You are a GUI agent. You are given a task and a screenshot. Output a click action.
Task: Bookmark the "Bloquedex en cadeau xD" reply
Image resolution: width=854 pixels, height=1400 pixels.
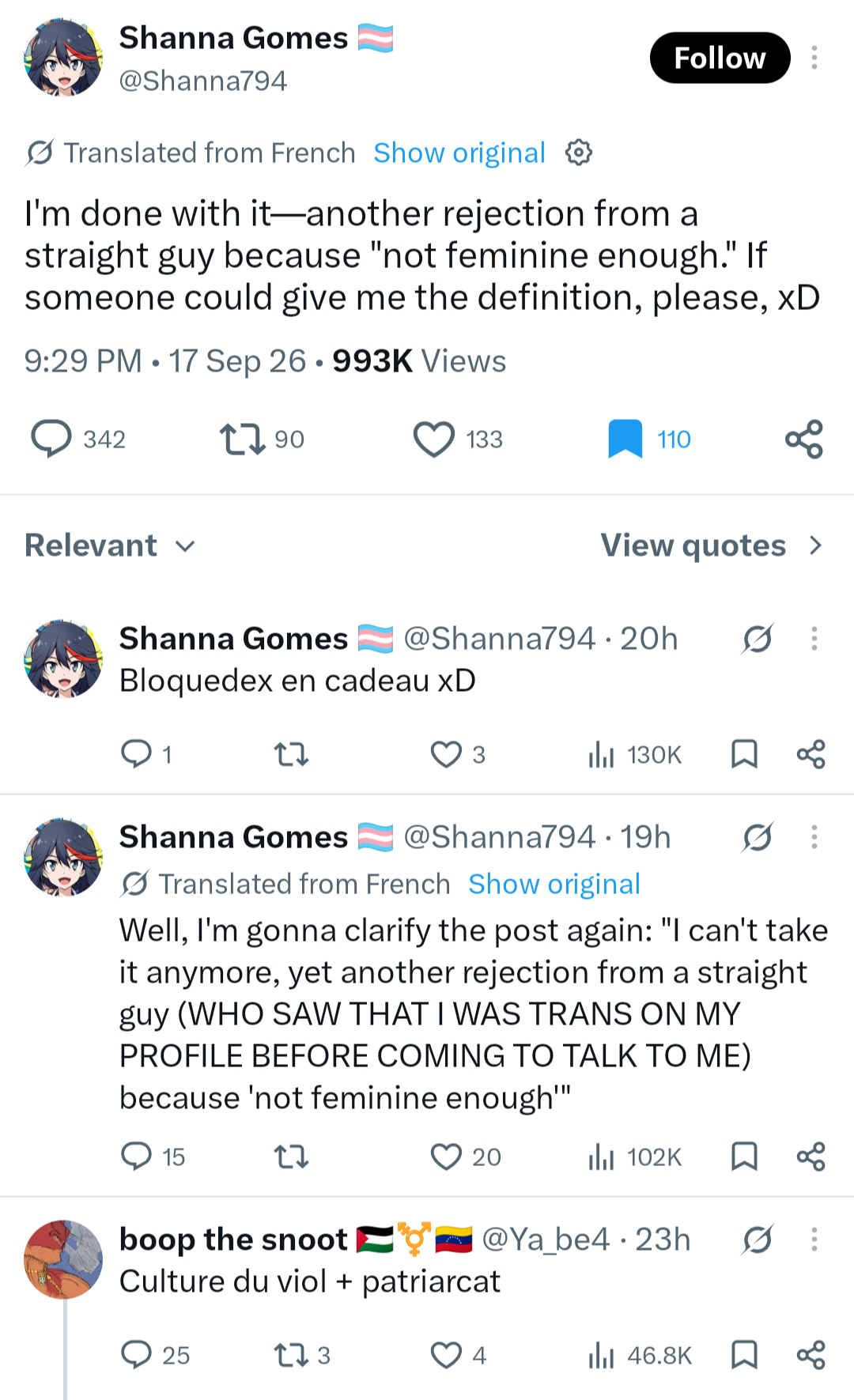[x=744, y=754]
